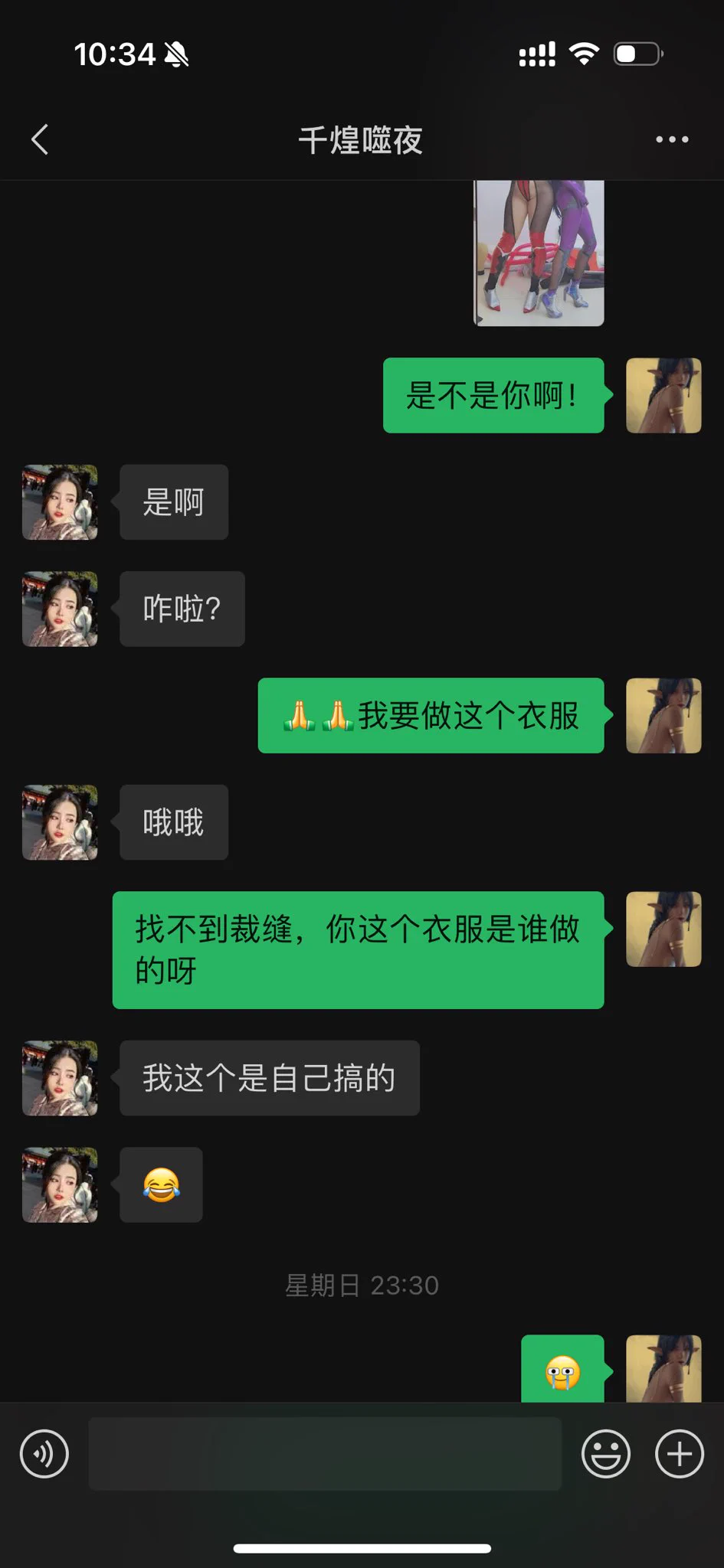View contact's avatar next to 是啊

tap(60, 502)
